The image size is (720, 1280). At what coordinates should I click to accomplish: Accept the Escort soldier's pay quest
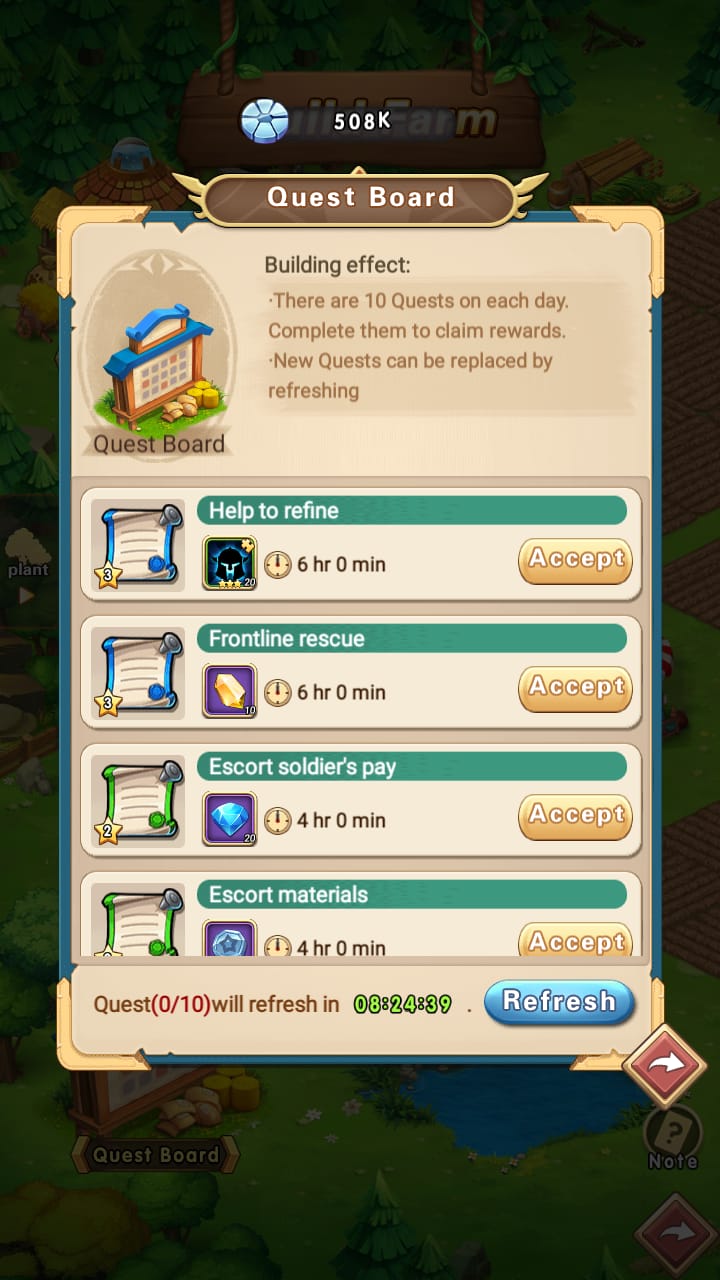pyautogui.click(x=575, y=817)
